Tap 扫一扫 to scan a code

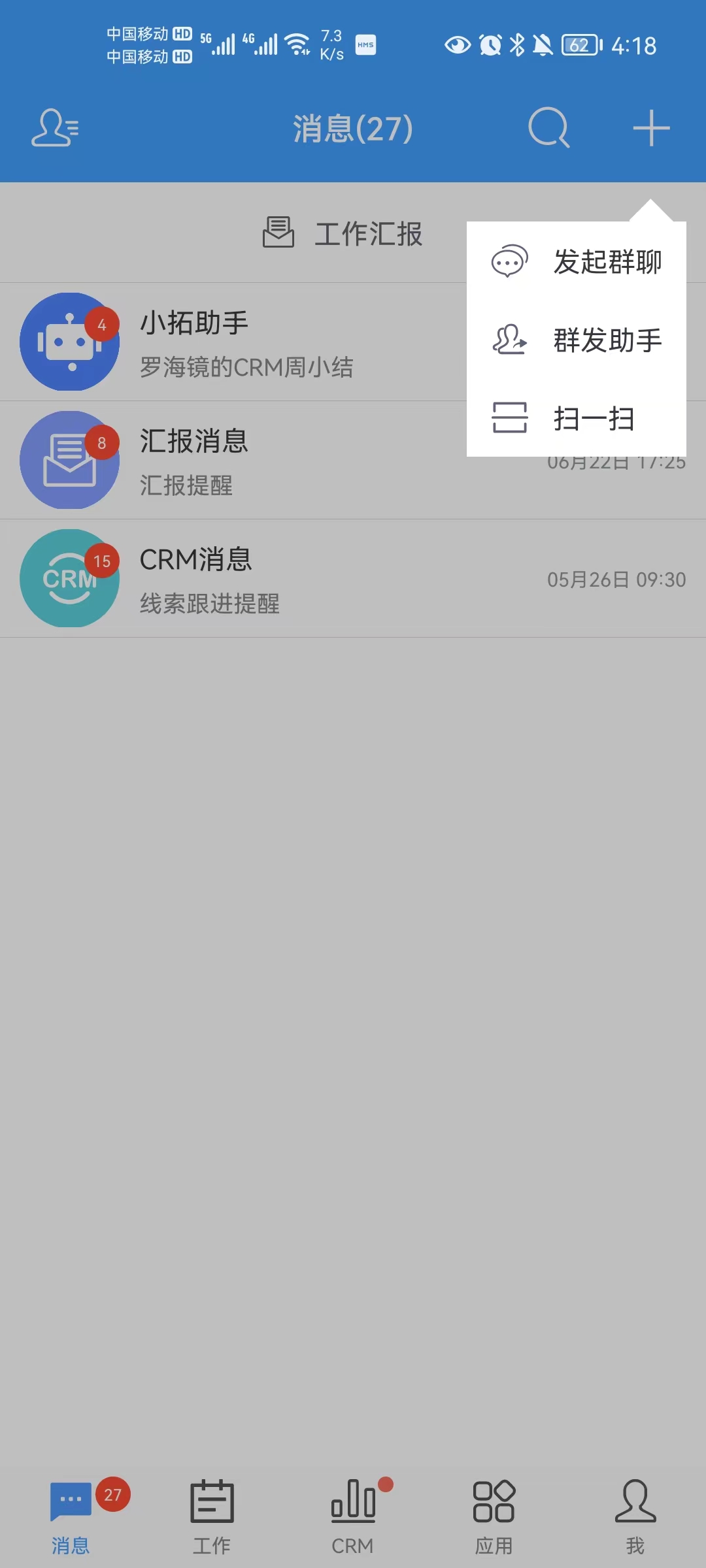pyautogui.click(x=576, y=418)
